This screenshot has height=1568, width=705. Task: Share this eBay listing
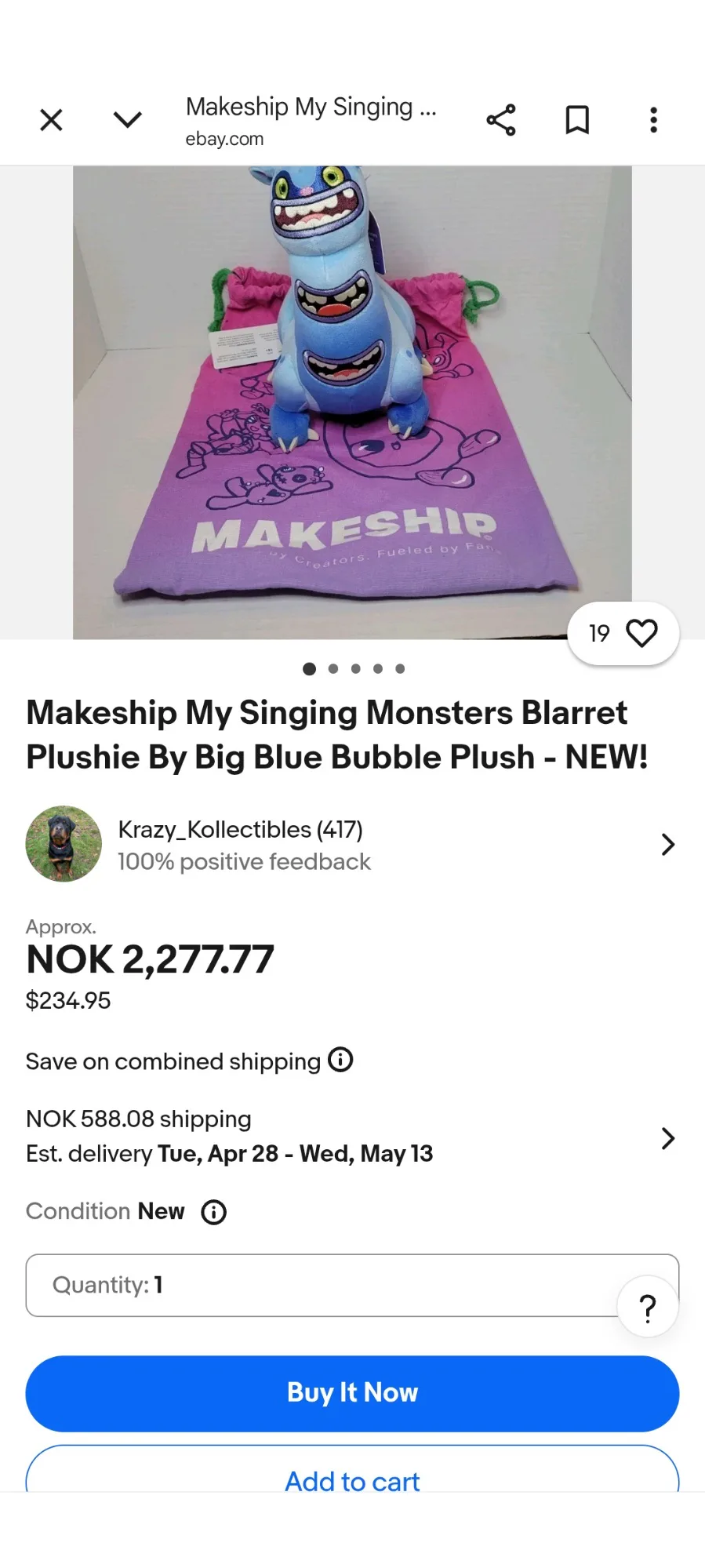pos(501,120)
